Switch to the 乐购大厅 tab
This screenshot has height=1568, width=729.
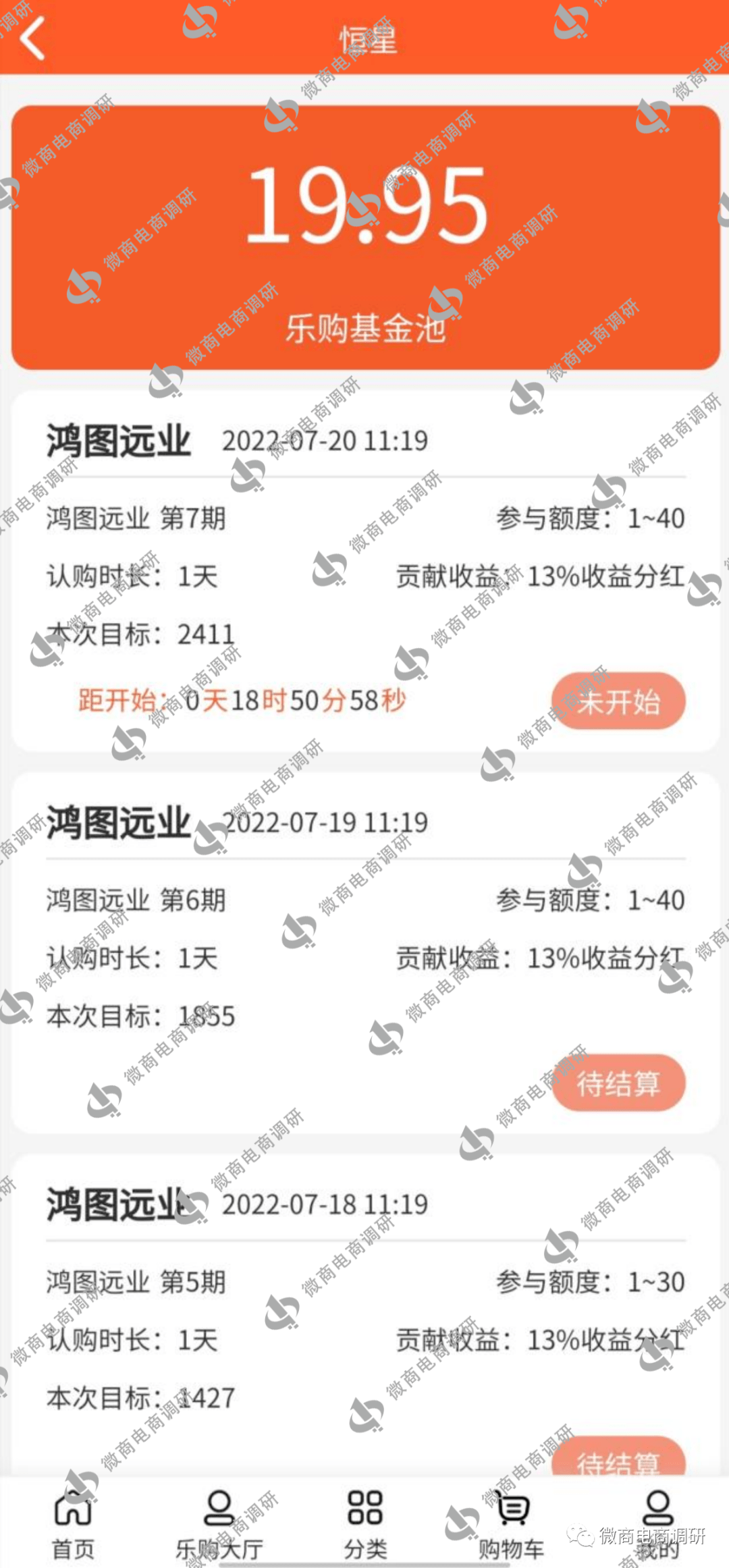[x=219, y=1523]
